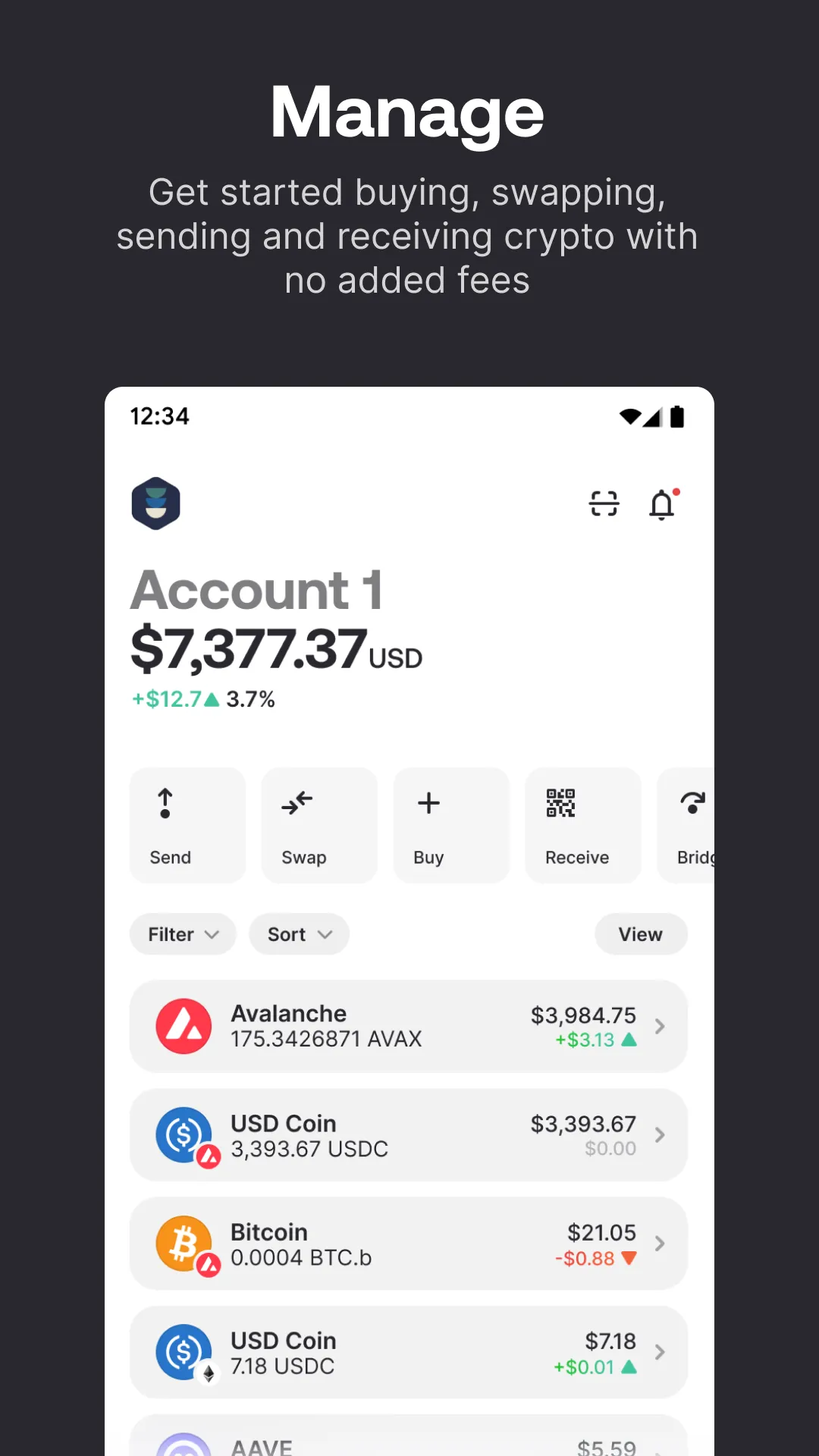Open the Sort options dropdown
Viewport: 819px width, 1456px height.
[x=298, y=934]
